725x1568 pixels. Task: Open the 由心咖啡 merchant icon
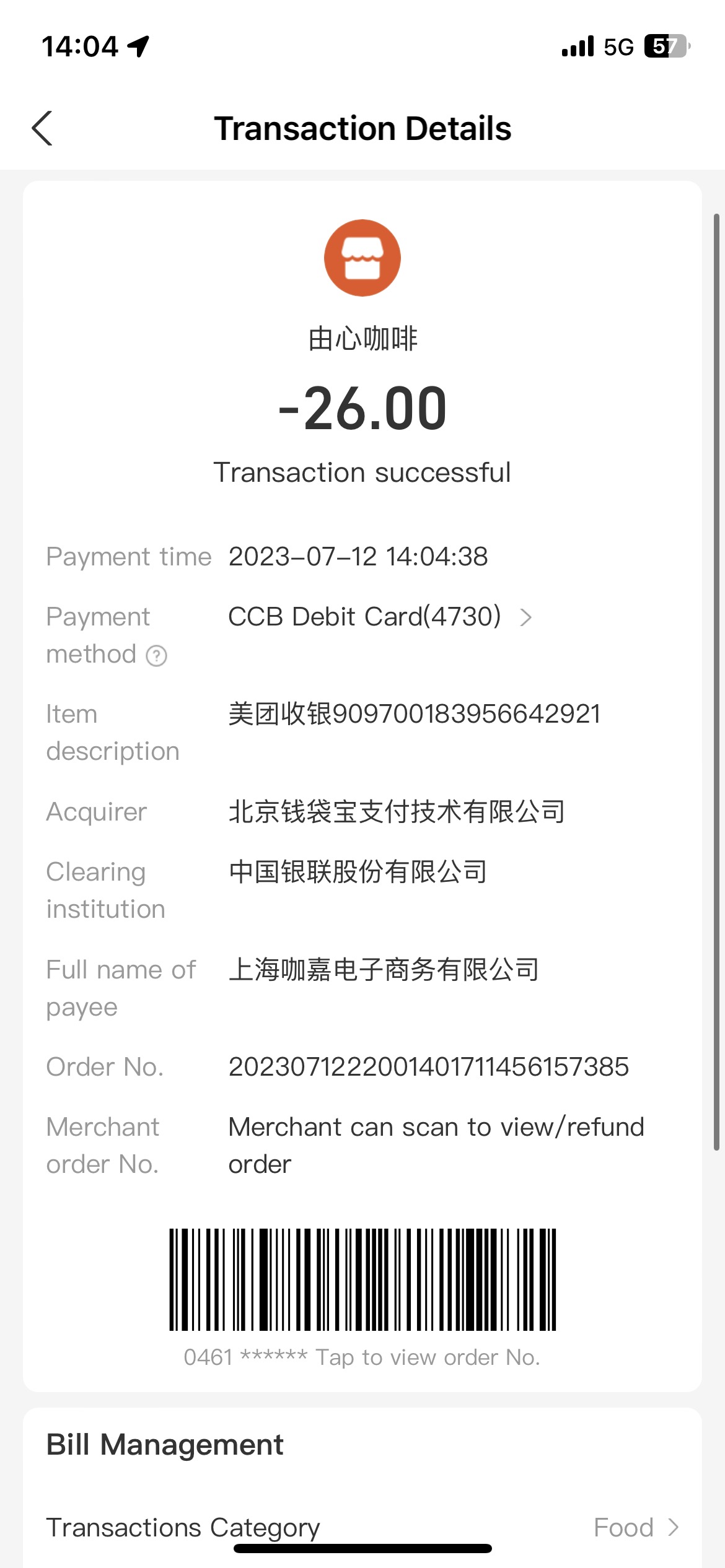coord(362,258)
